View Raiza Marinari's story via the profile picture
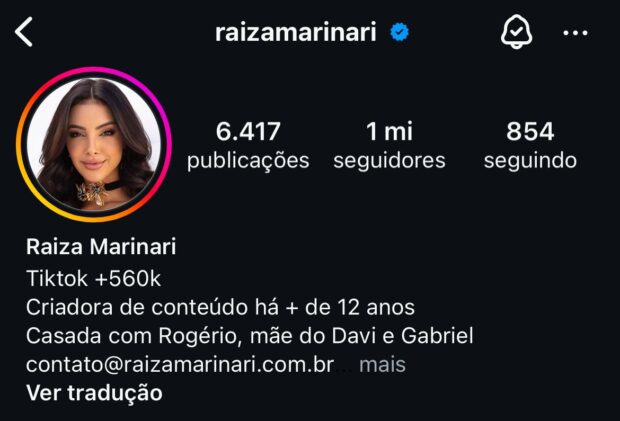 (92, 143)
